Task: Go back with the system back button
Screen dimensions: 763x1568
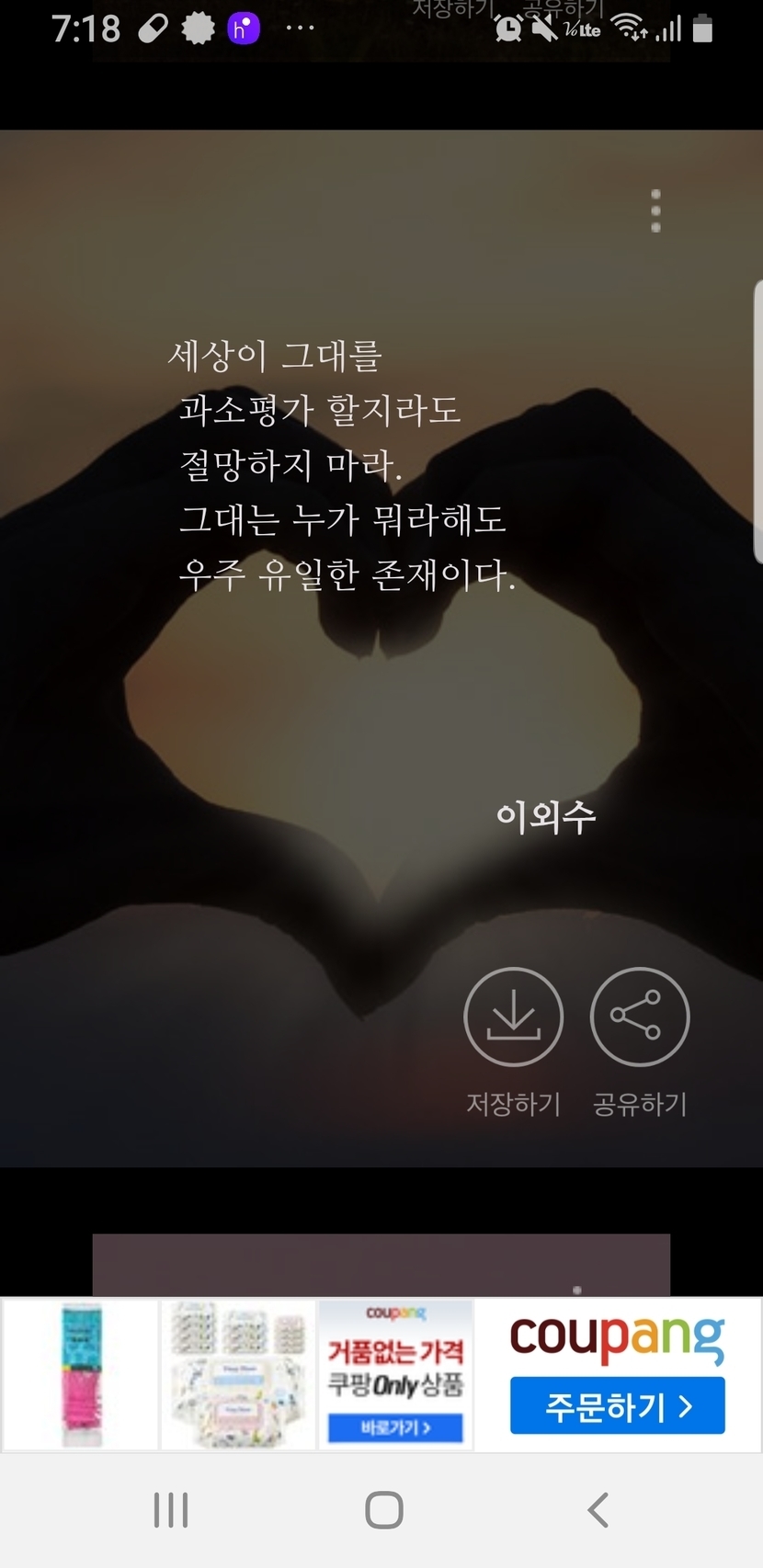Action: [598, 1510]
